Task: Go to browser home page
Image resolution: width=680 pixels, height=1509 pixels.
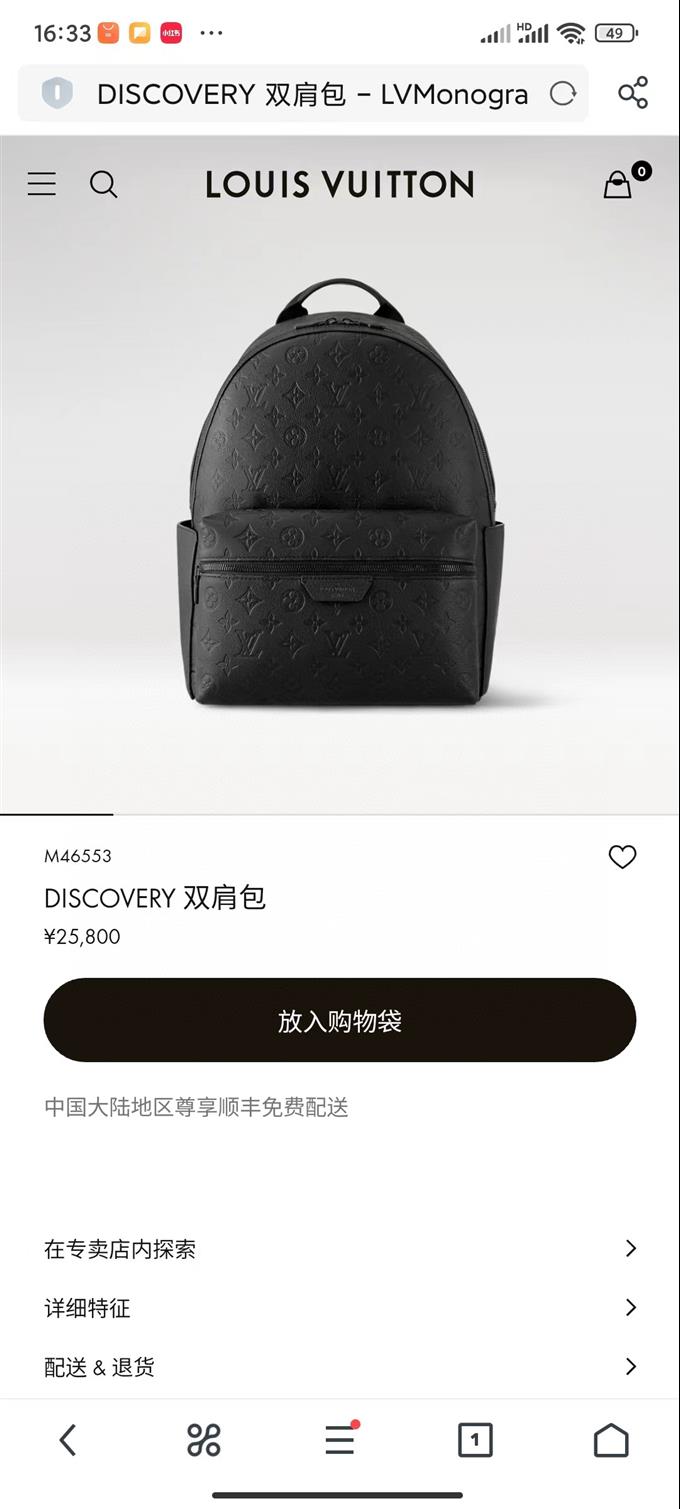Action: point(611,1440)
